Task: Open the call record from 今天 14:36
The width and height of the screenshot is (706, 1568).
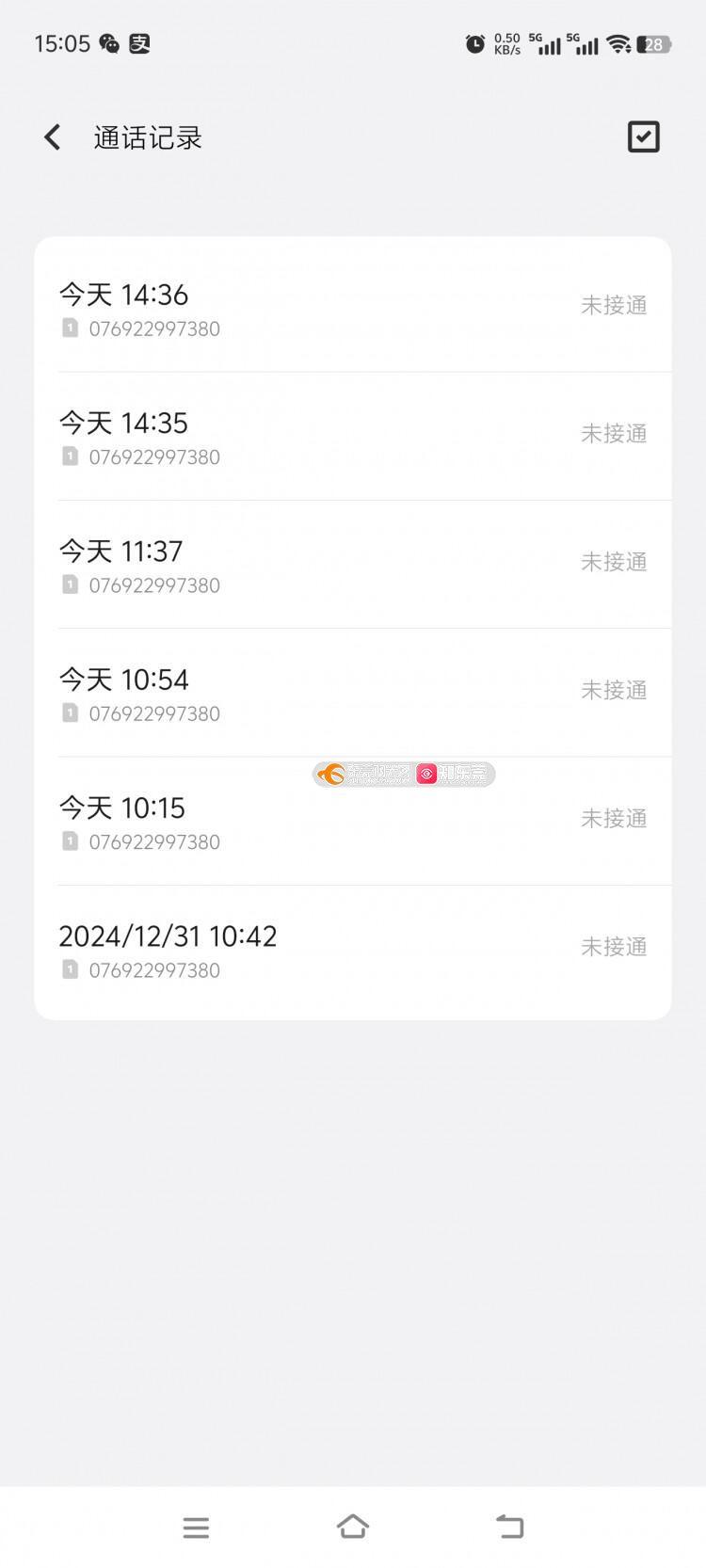Action: (353, 307)
